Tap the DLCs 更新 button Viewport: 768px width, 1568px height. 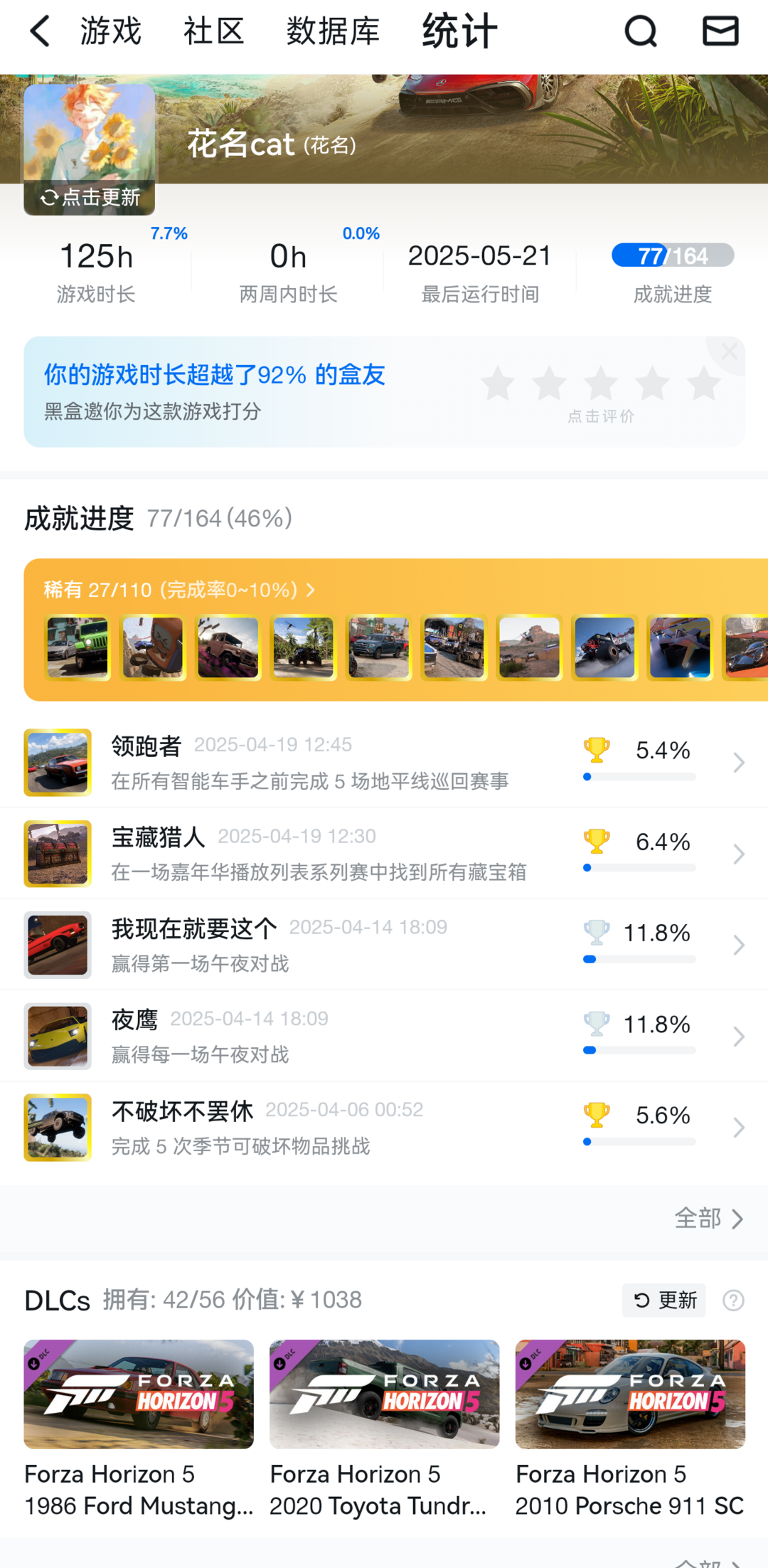tap(663, 1301)
